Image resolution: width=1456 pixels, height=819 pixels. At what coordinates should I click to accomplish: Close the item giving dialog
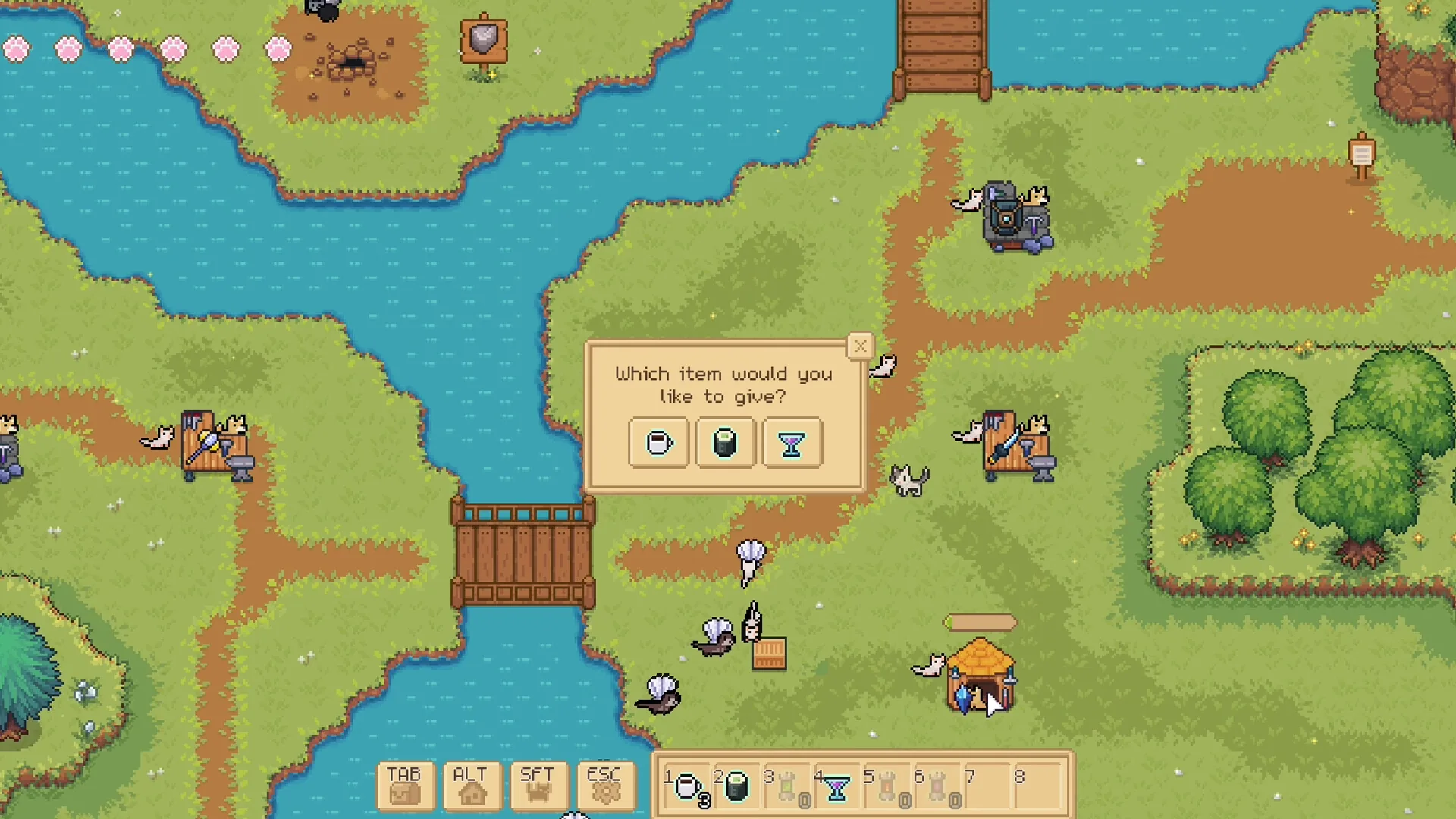click(860, 347)
